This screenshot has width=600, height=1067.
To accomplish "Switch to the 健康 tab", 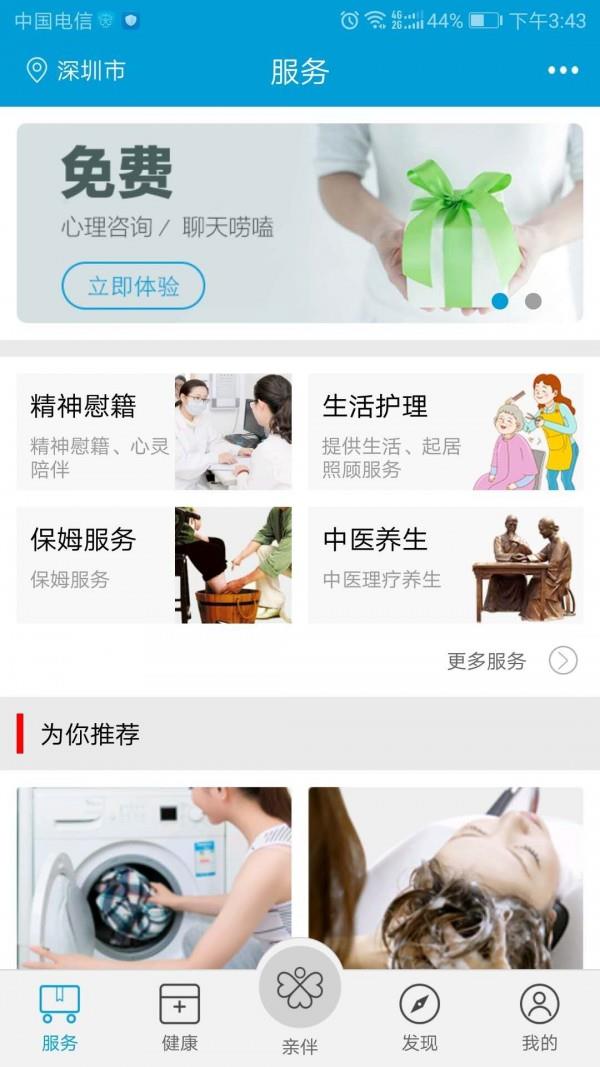I will (180, 1017).
